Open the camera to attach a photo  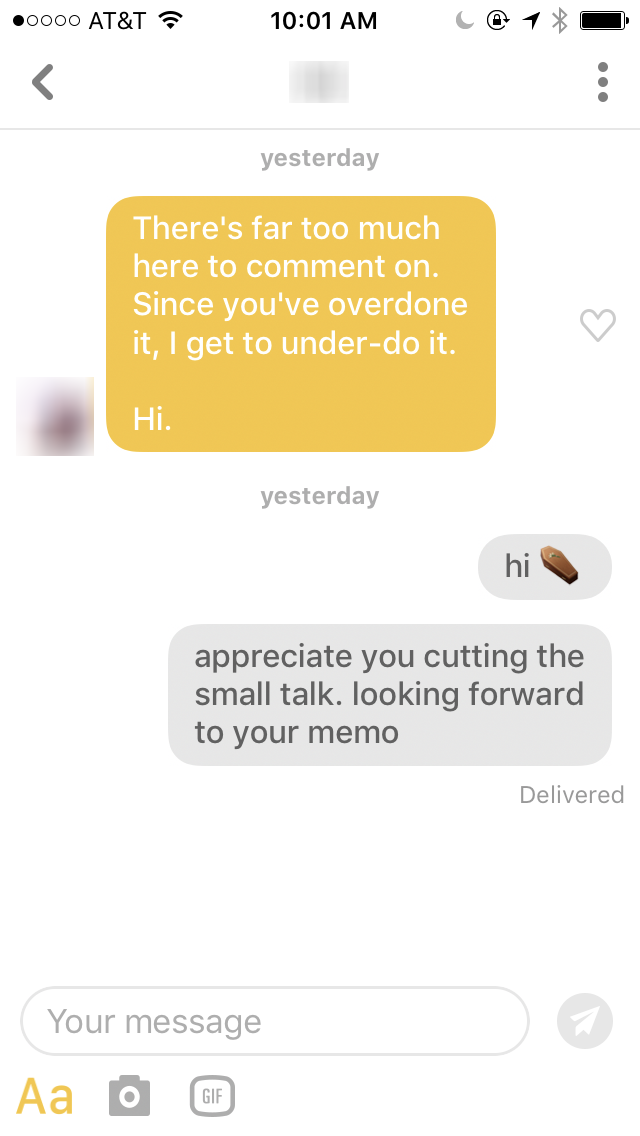click(130, 1095)
